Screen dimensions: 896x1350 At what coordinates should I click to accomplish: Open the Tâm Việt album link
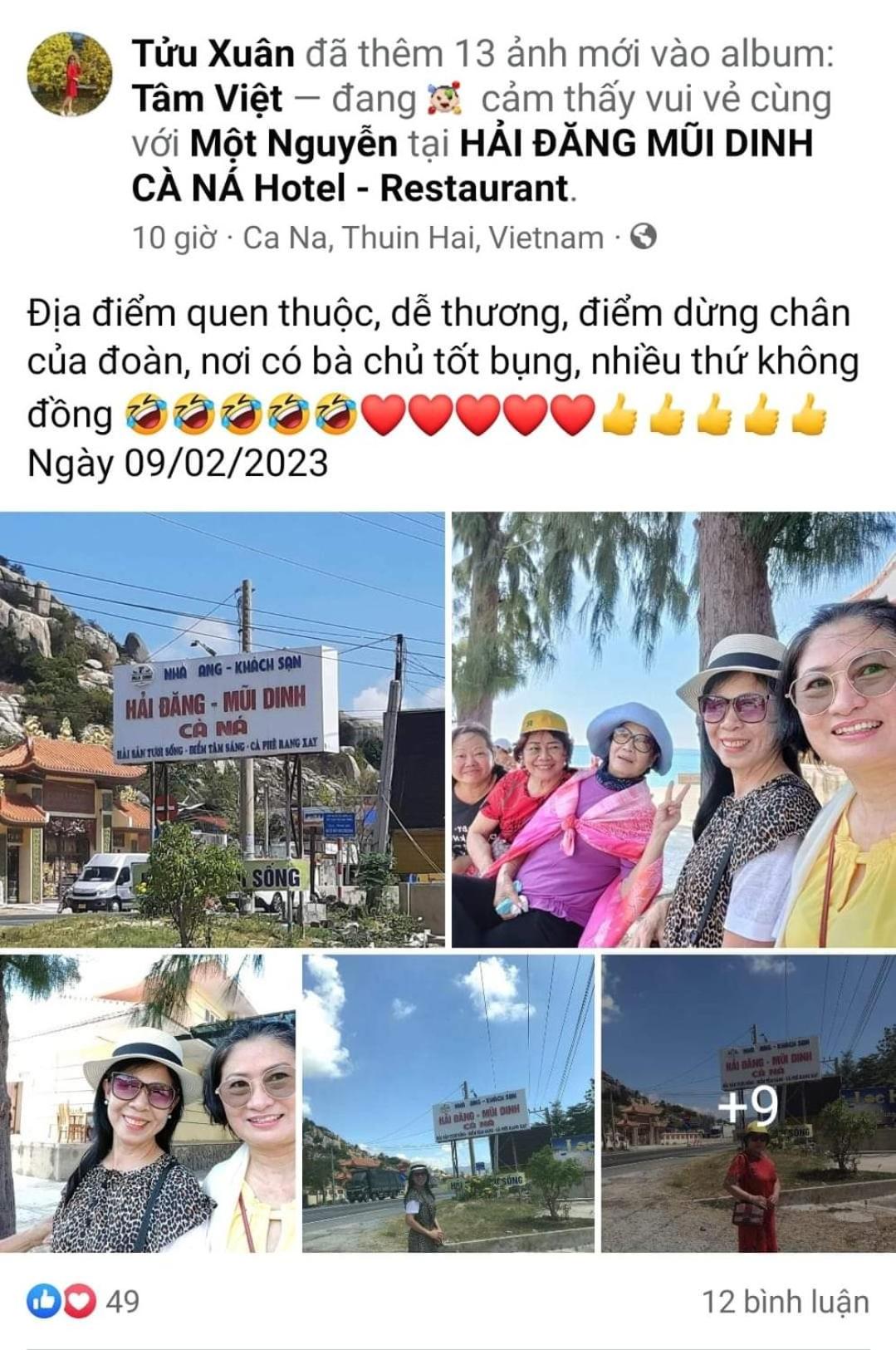[x=207, y=99]
